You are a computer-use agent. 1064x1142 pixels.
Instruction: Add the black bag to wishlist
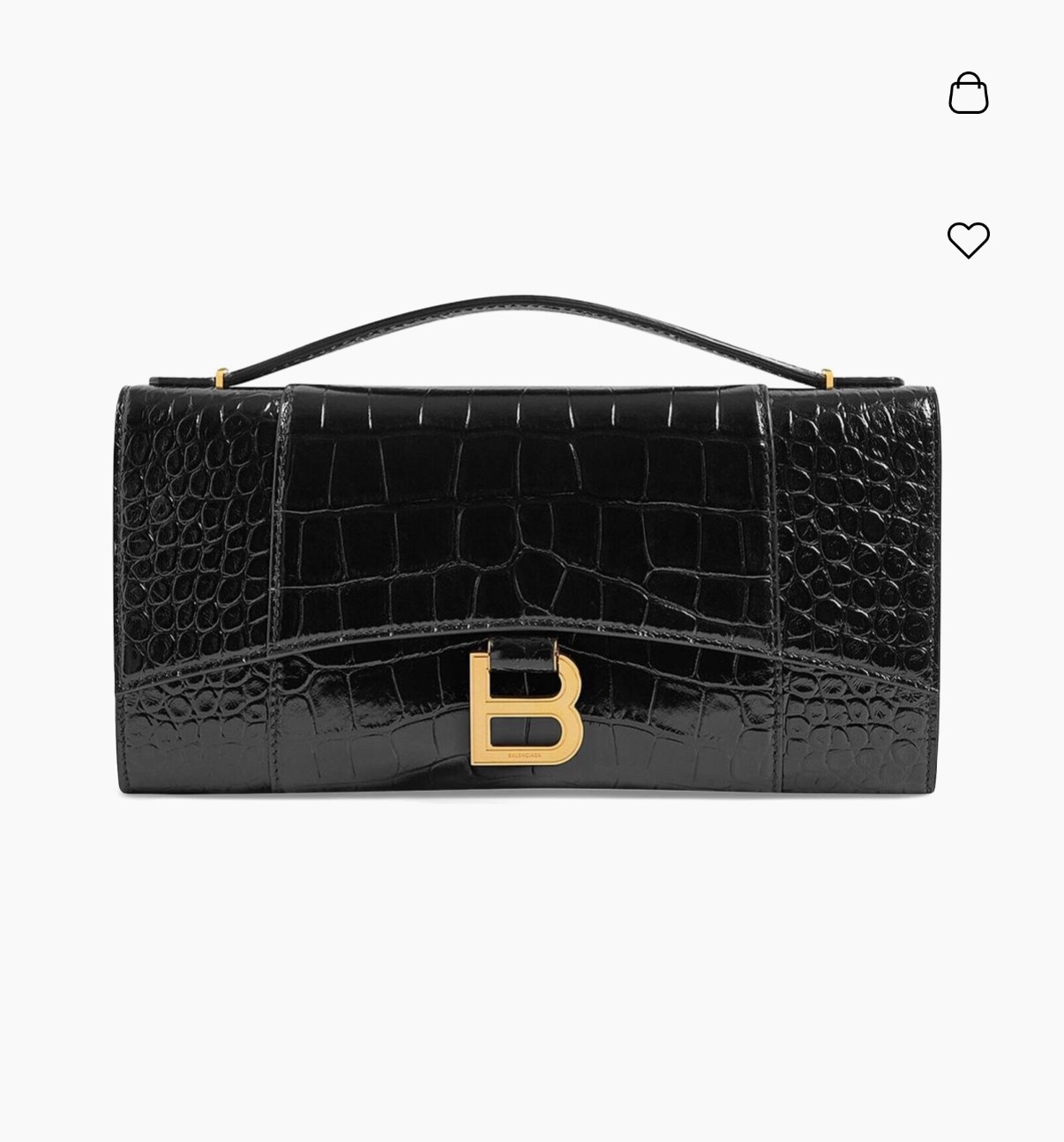coord(968,240)
